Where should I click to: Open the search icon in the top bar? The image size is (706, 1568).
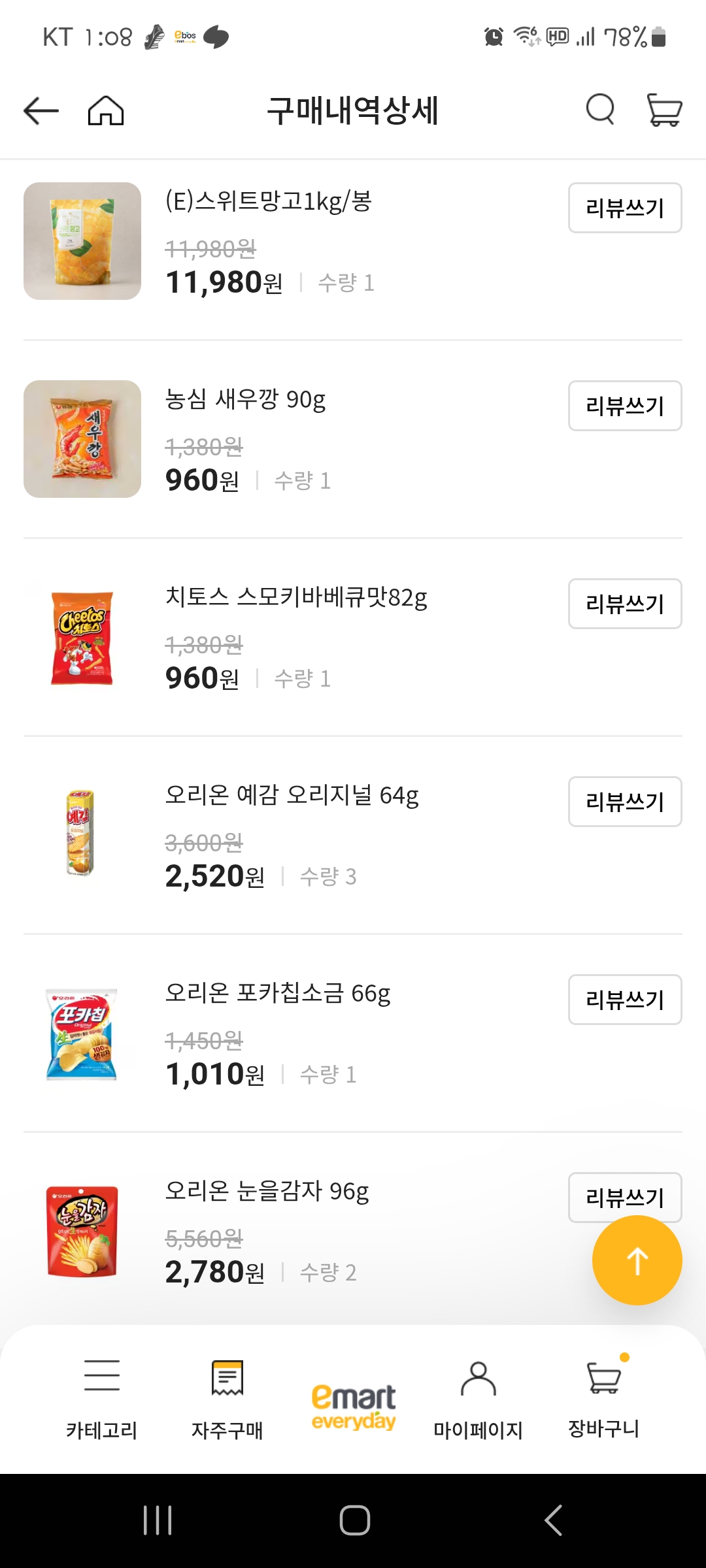coord(599,110)
